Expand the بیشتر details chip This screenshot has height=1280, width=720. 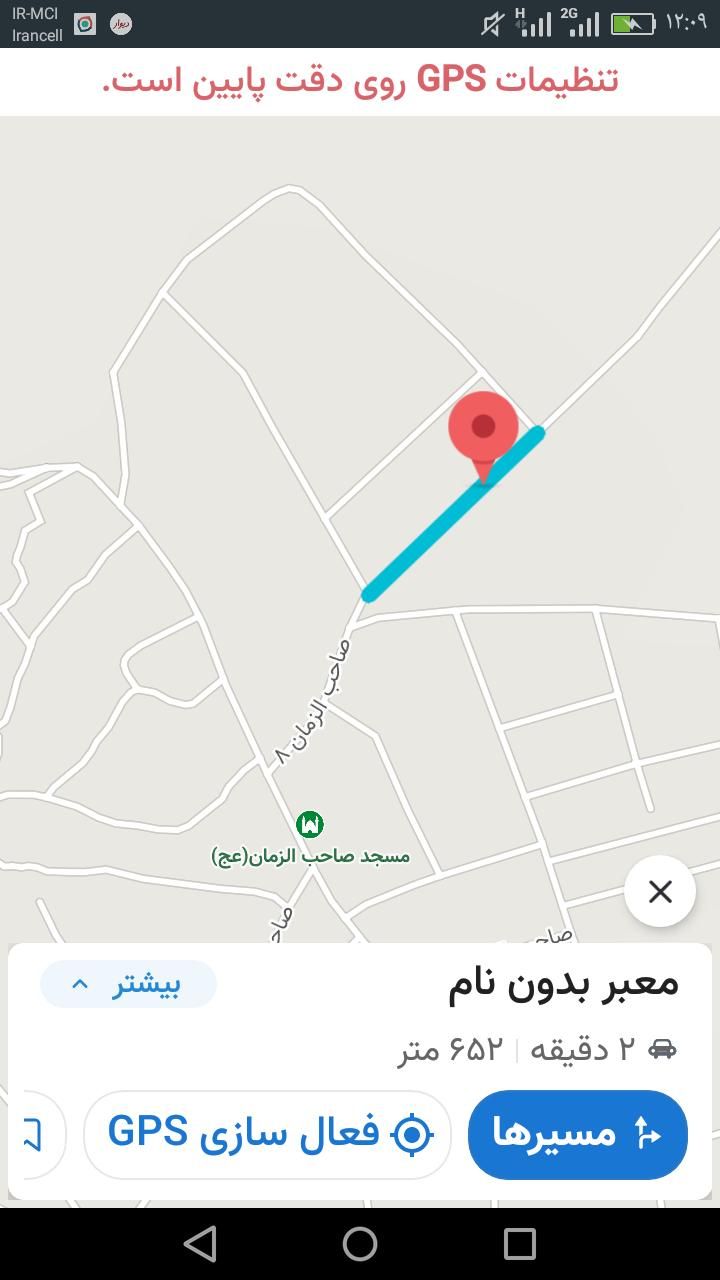click(128, 984)
